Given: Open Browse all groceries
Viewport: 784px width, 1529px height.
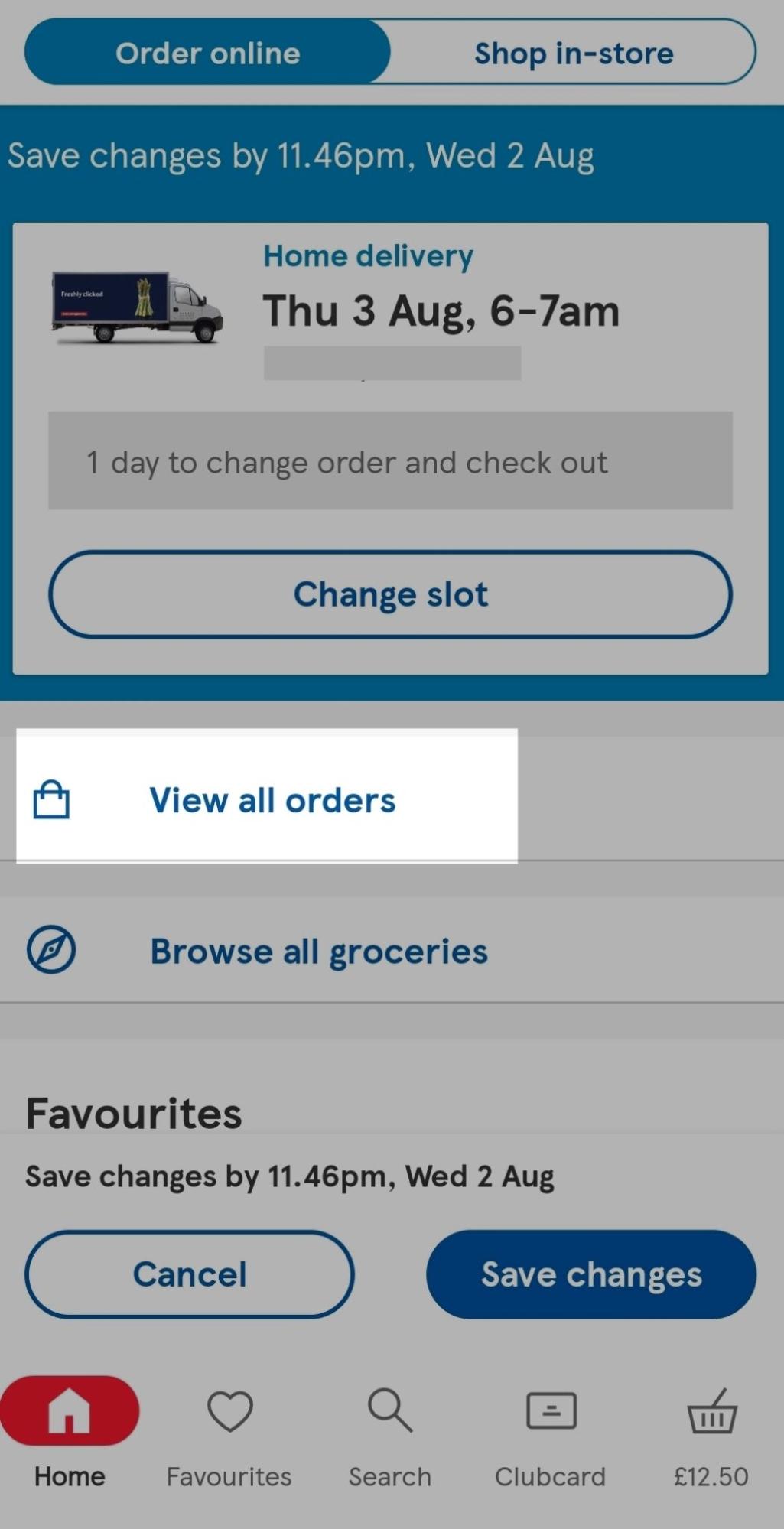Looking at the screenshot, I should (318, 950).
